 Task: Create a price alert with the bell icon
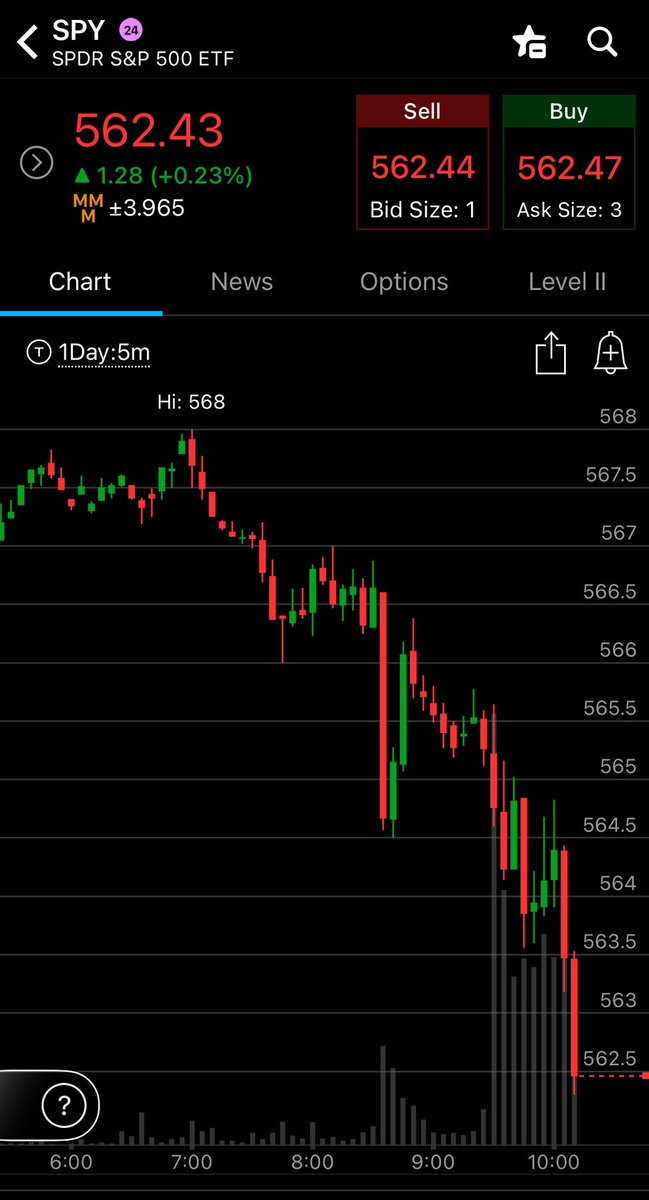610,353
